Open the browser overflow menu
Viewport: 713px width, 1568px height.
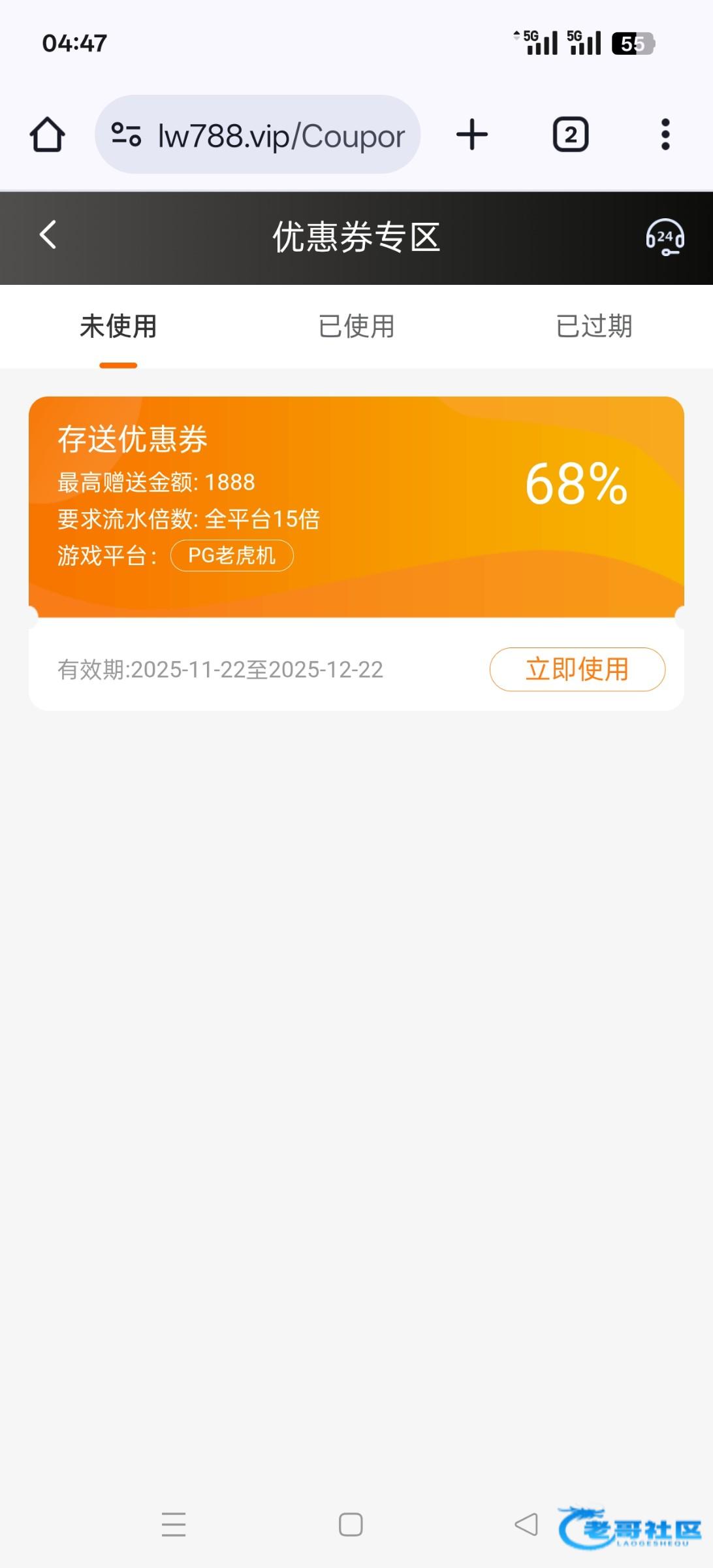665,135
